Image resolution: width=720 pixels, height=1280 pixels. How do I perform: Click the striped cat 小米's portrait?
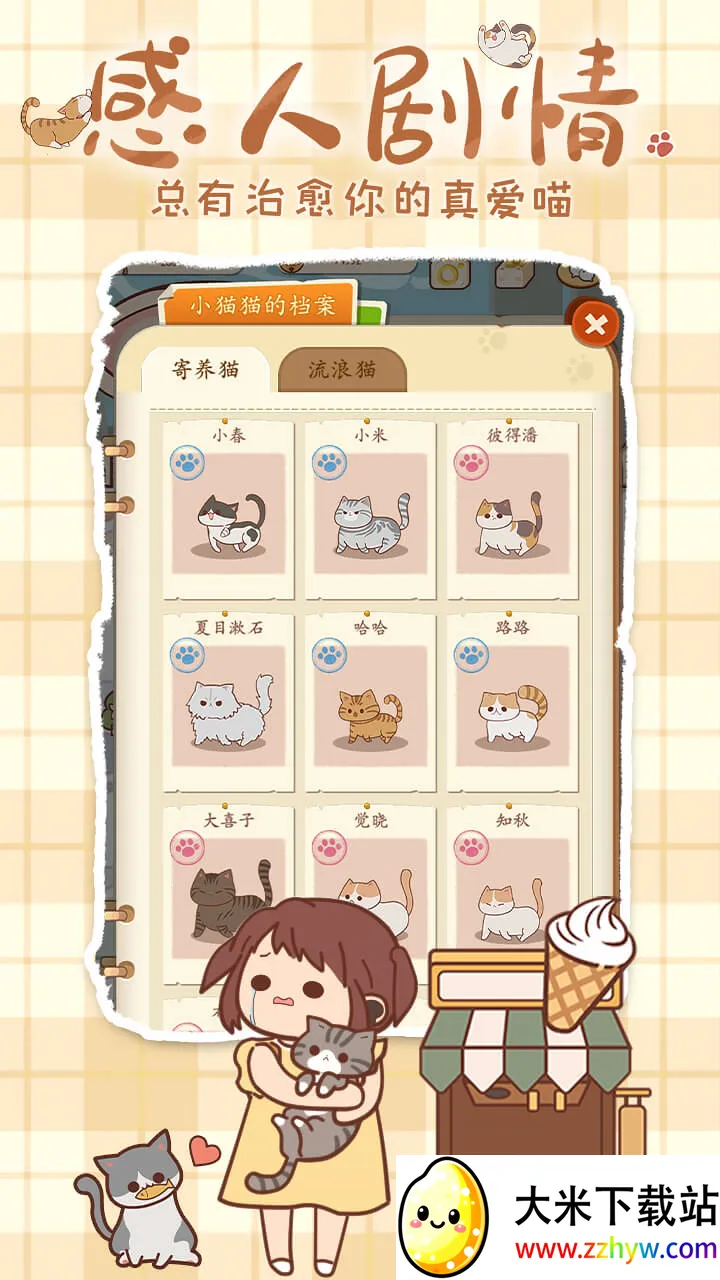tap(372, 525)
